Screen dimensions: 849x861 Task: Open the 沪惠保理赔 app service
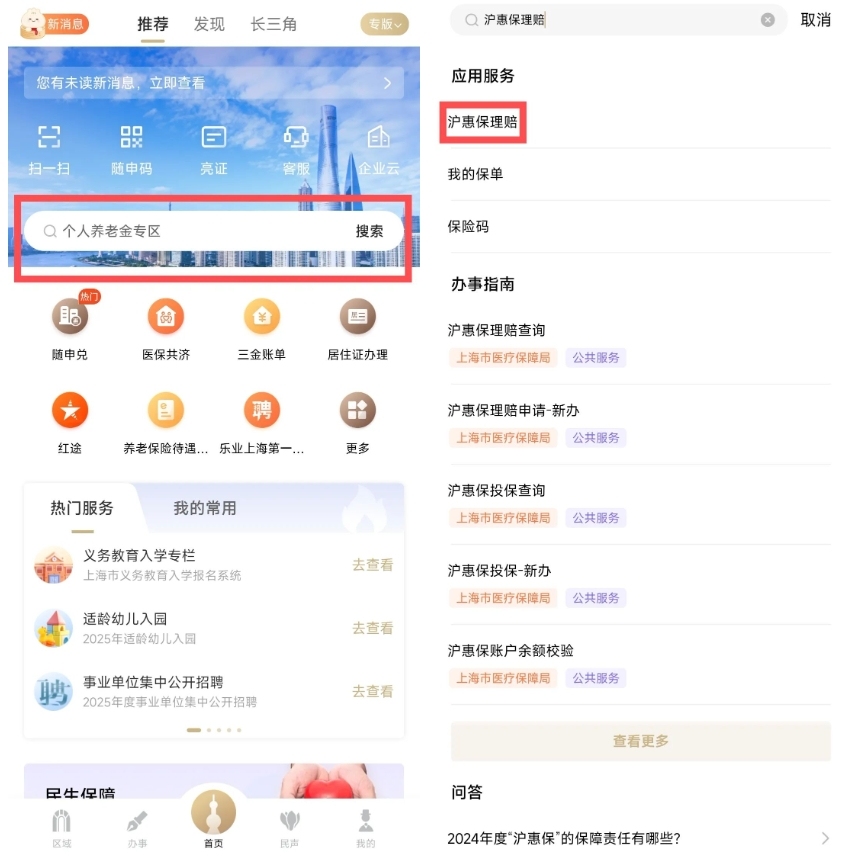coord(483,122)
